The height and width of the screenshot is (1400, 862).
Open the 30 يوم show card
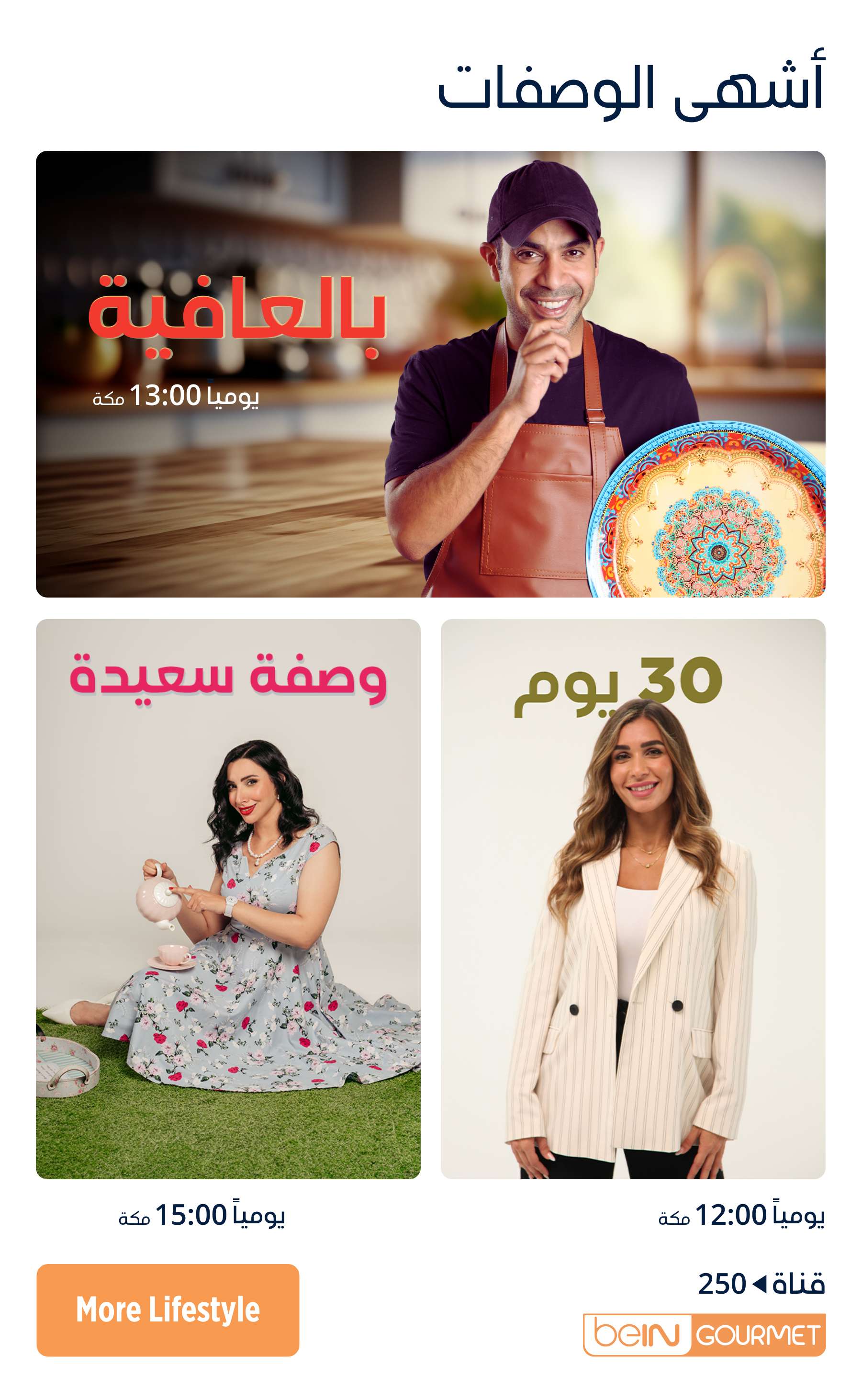click(x=633, y=898)
